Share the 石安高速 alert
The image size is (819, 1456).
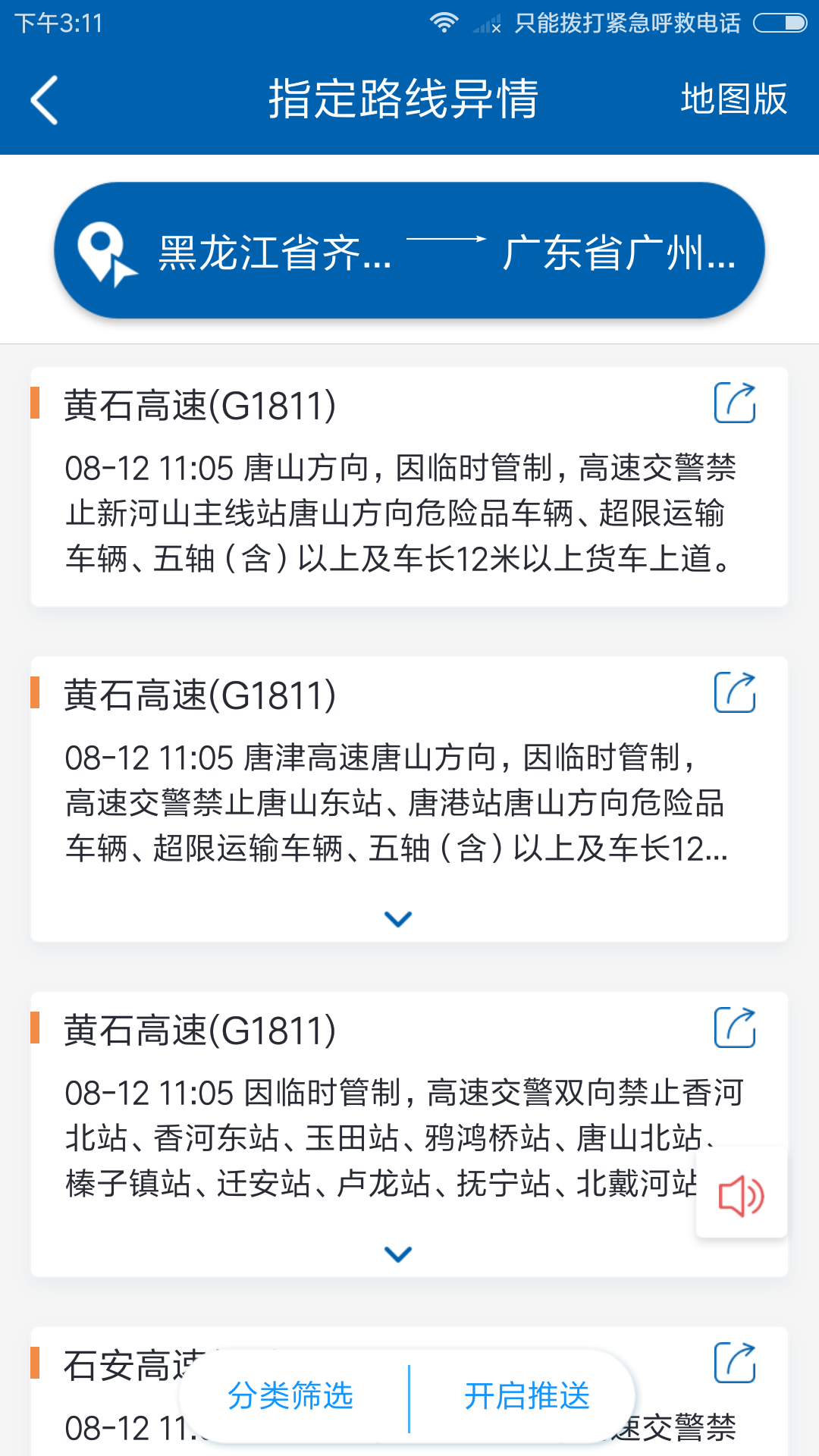click(735, 1363)
